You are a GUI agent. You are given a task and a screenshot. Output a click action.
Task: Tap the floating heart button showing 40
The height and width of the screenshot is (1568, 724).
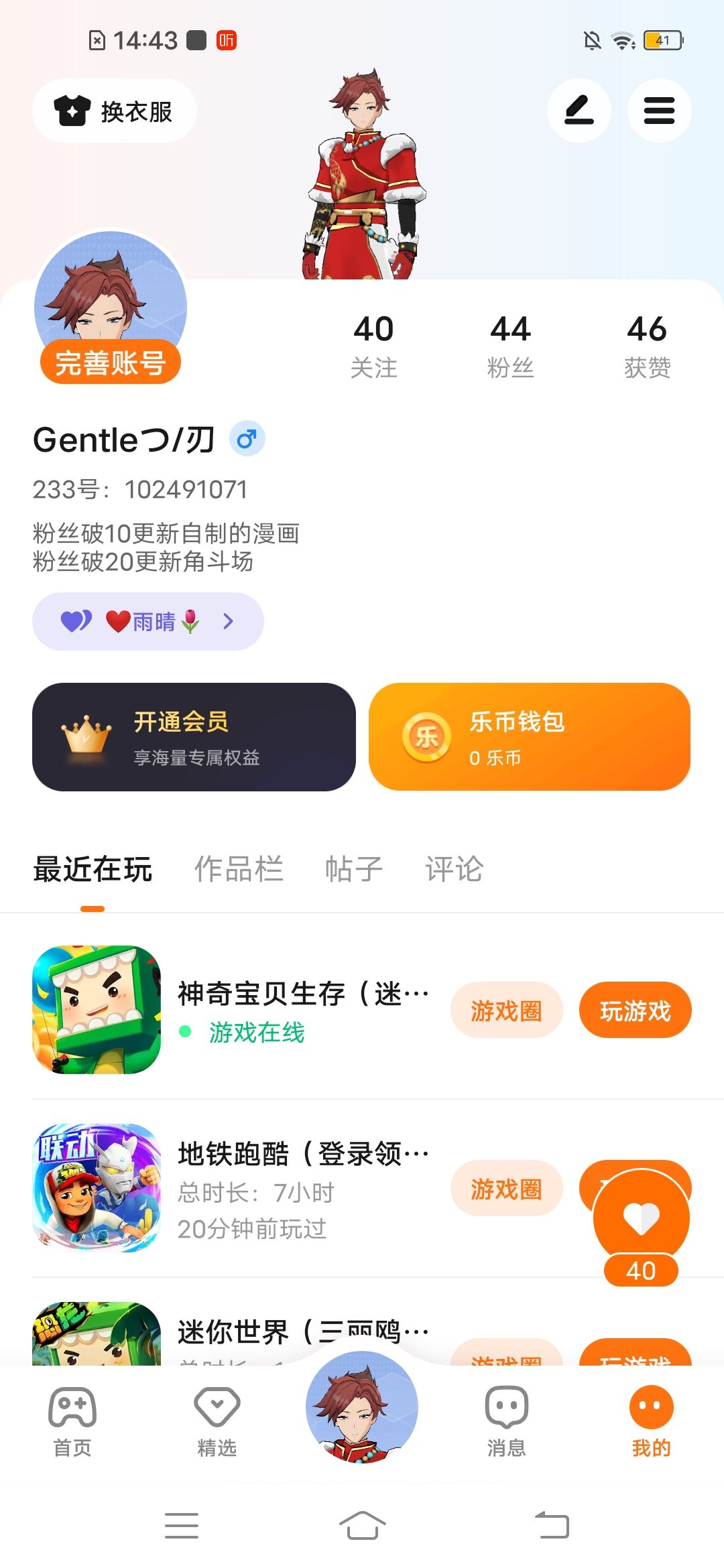(641, 1220)
